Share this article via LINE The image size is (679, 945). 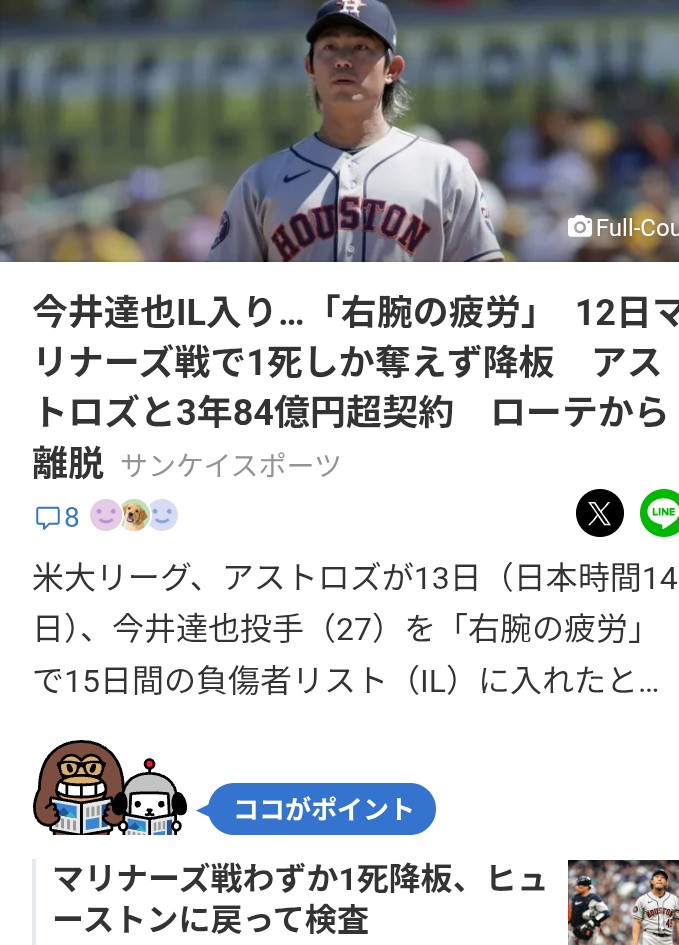pyautogui.click(x=660, y=514)
